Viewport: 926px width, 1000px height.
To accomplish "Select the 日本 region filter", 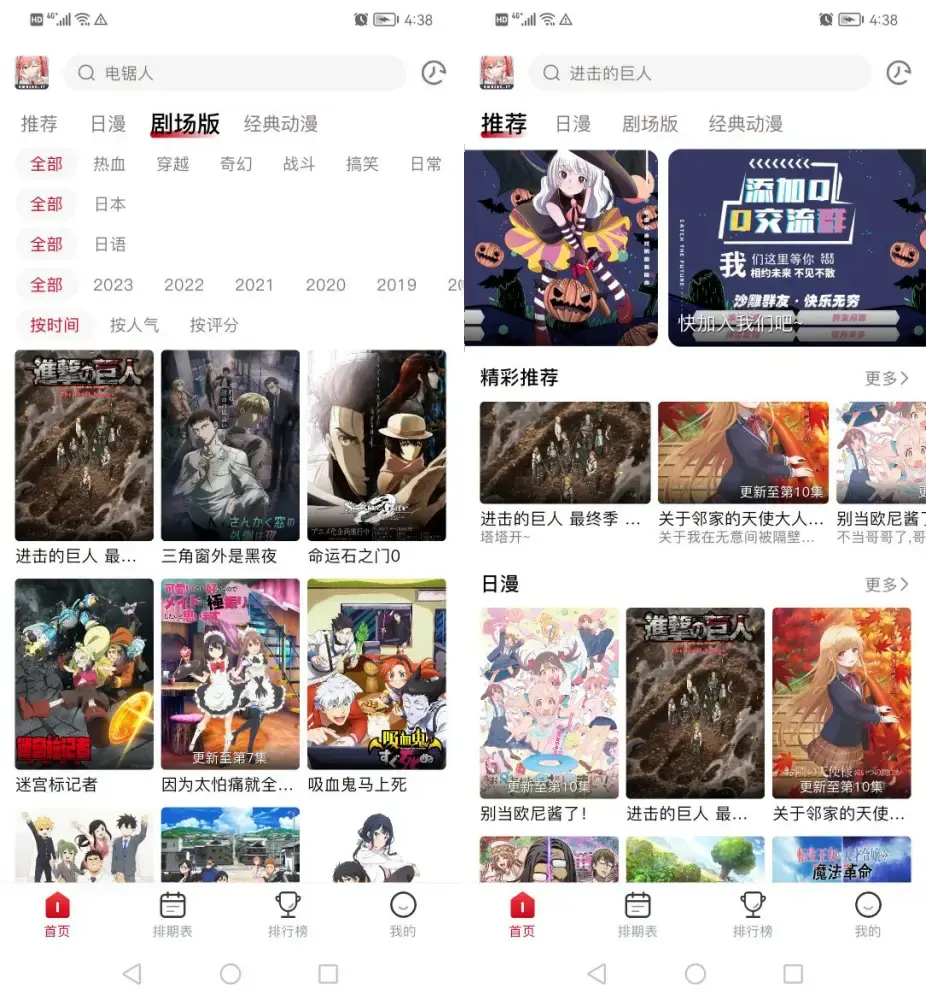I will point(110,204).
